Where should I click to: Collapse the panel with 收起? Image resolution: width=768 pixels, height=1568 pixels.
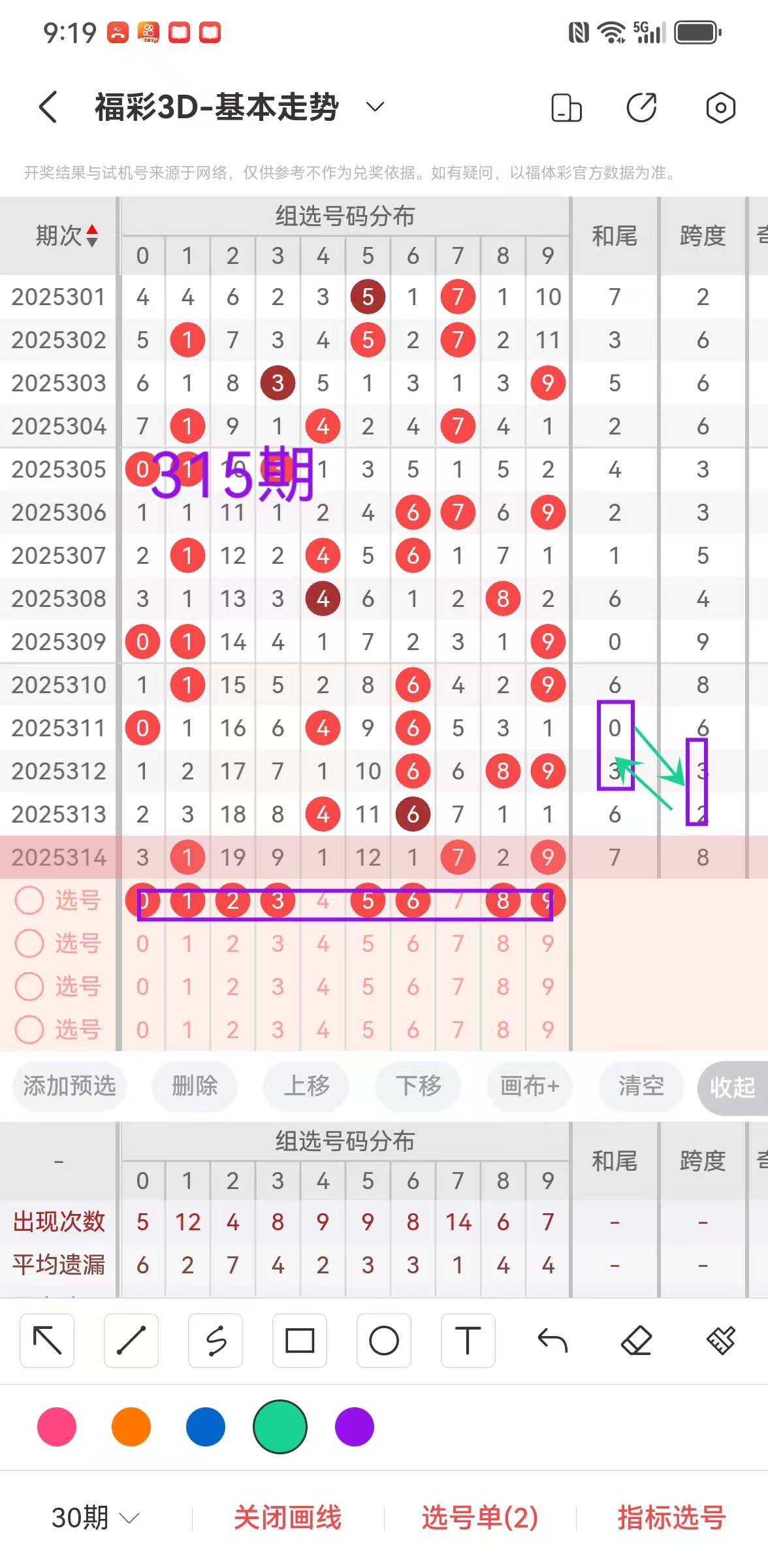pyautogui.click(x=733, y=1087)
